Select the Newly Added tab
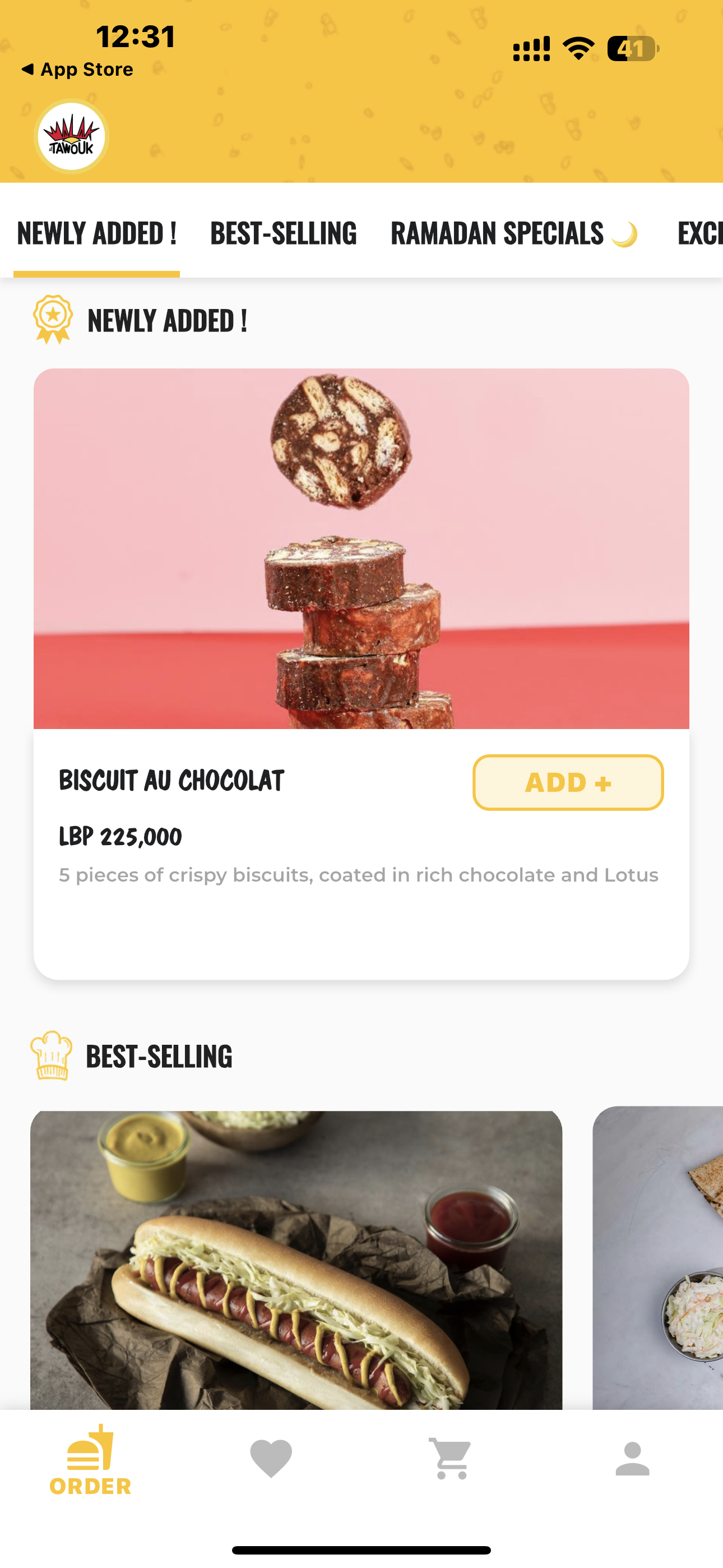Screen dimensions: 723x1568 97,234
